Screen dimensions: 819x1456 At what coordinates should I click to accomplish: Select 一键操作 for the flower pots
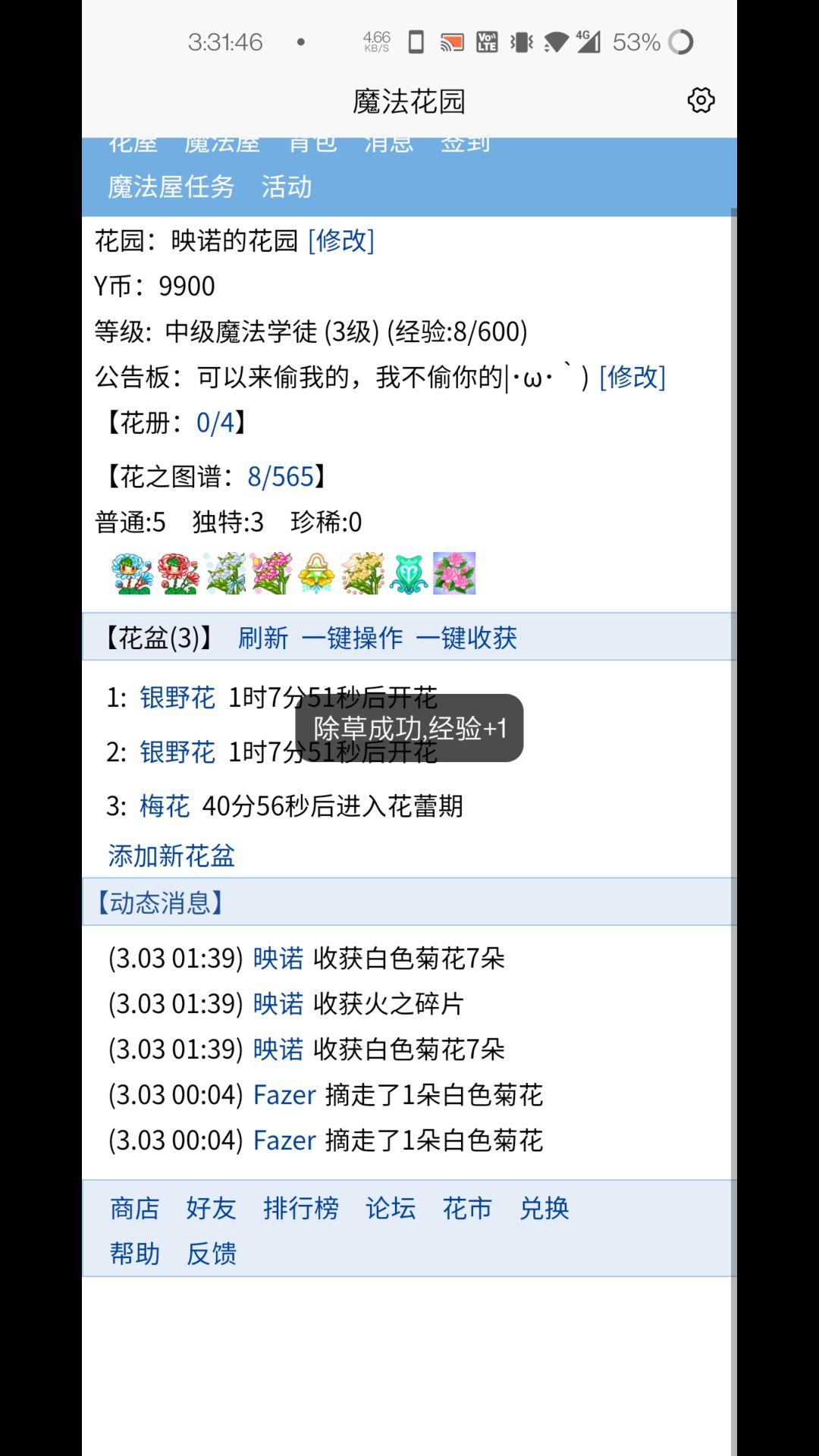tap(352, 638)
